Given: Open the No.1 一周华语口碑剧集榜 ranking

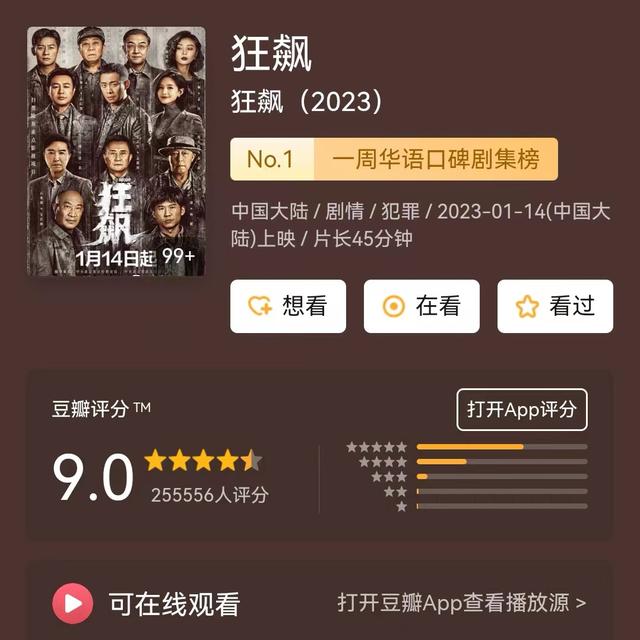Looking at the screenshot, I should pyautogui.click(x=394, y=159).
